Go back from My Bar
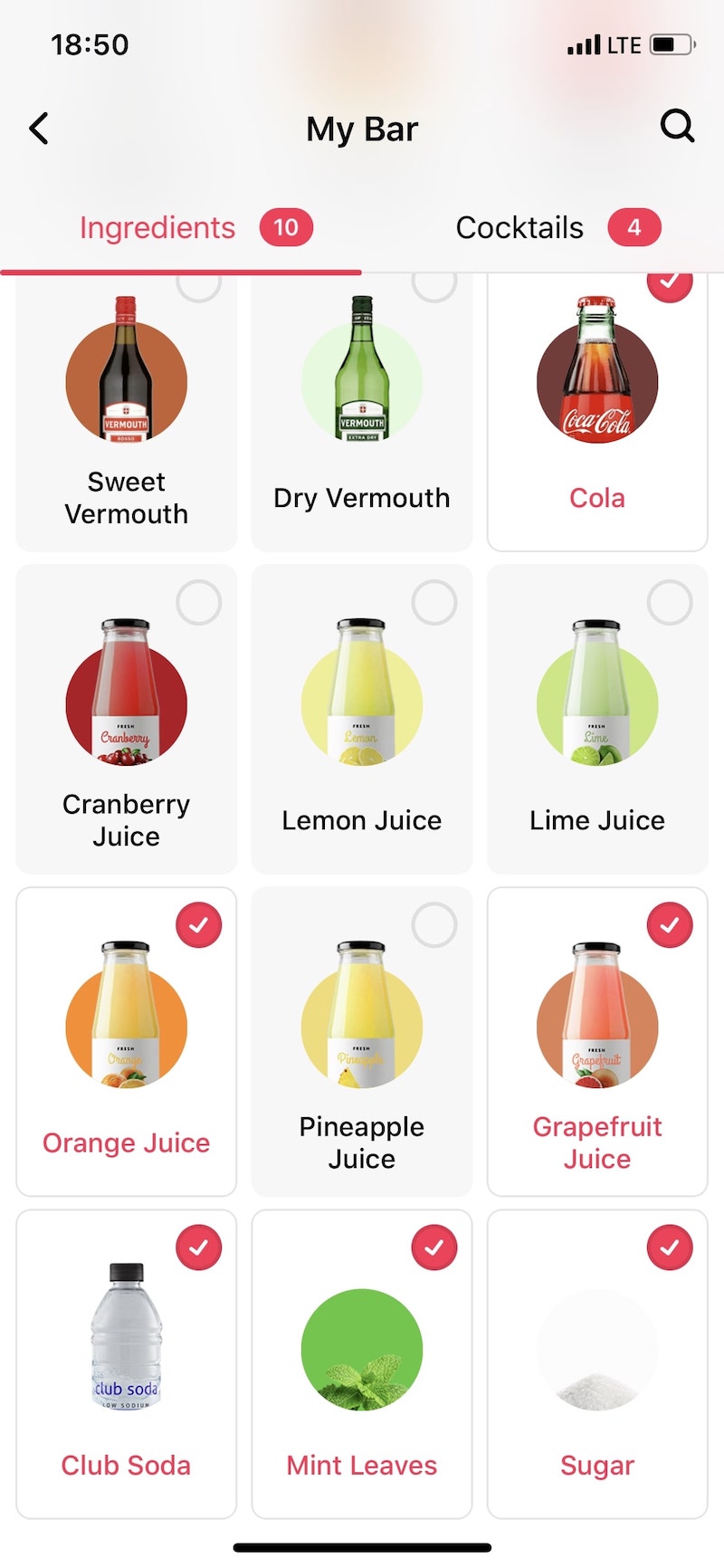The width and height of the screenshot is (724, 1568). [x=39, y=129]
